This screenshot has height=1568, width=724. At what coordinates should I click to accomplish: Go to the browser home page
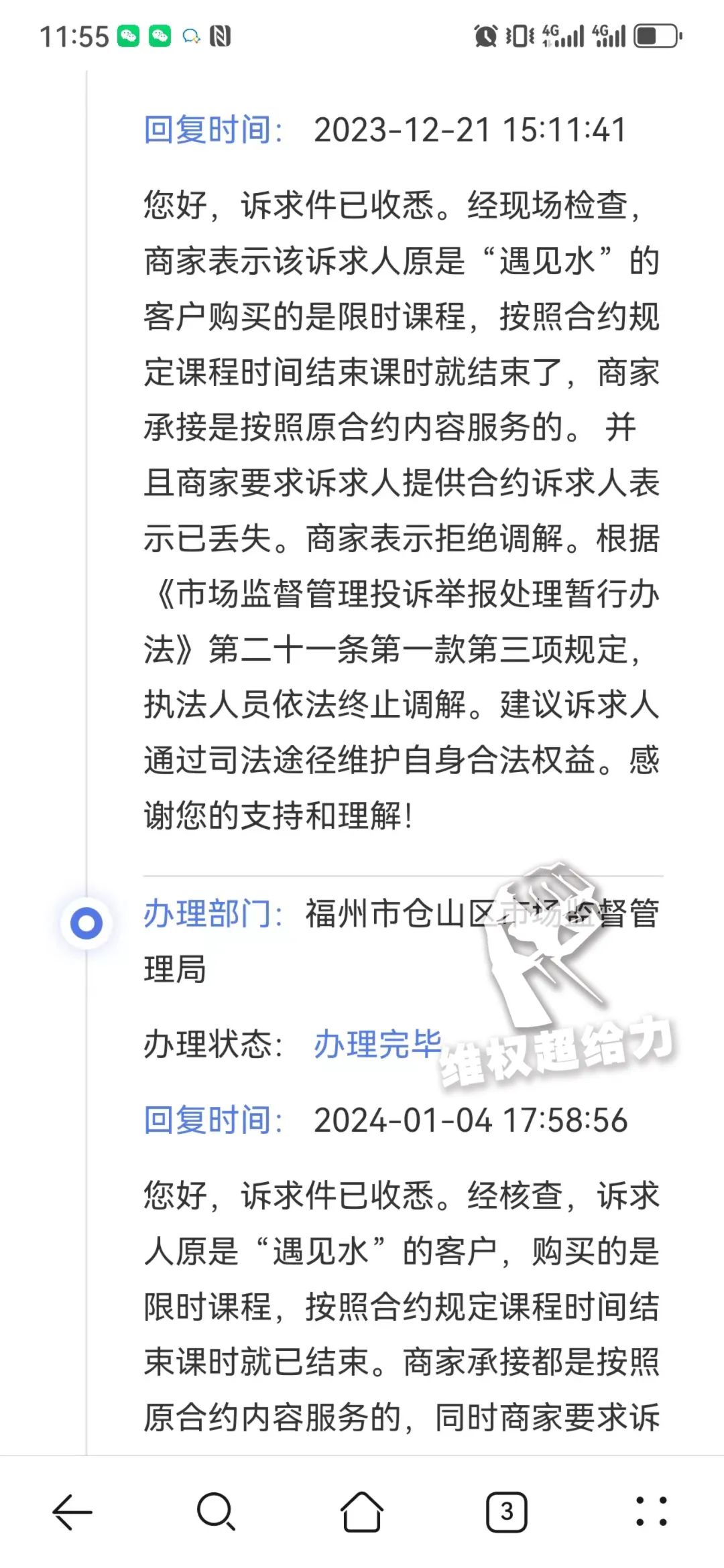(362, 1512)
